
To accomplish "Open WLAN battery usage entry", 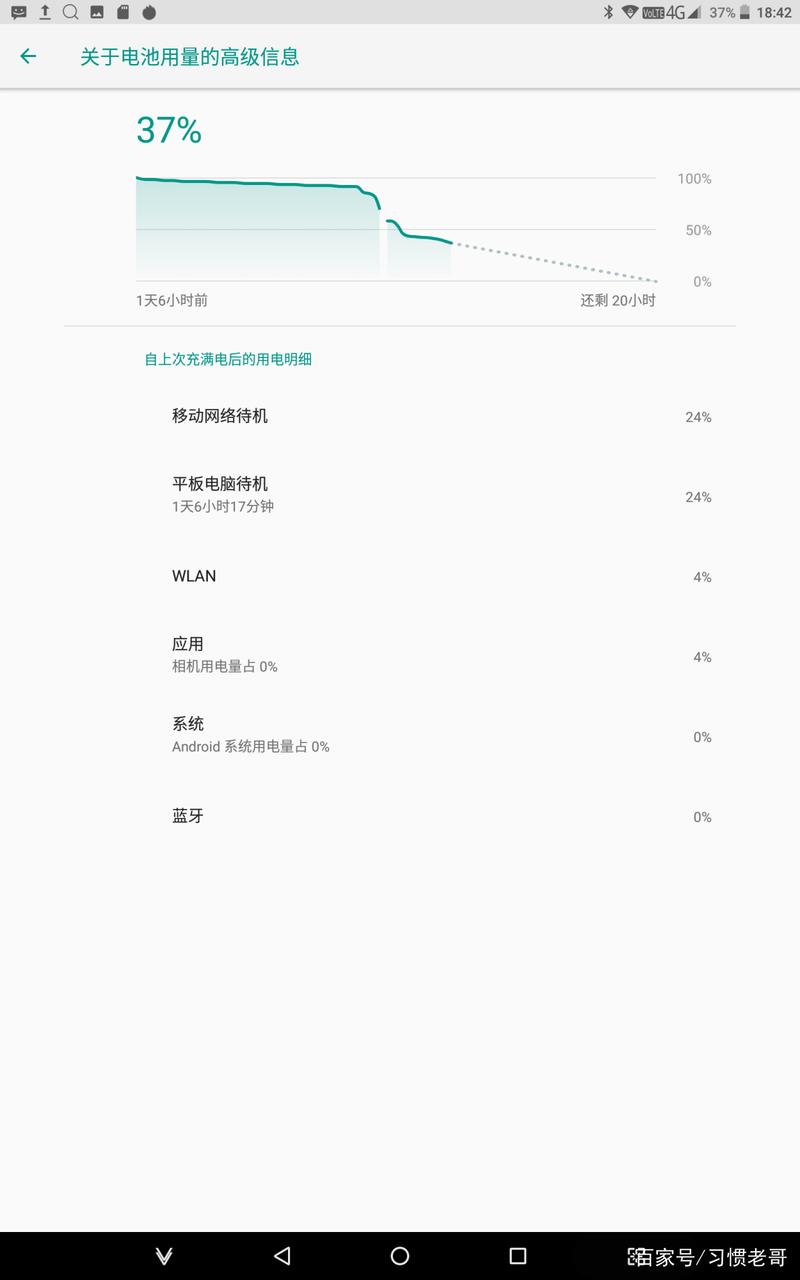I will pyautogui.click(x=400, y=576).
